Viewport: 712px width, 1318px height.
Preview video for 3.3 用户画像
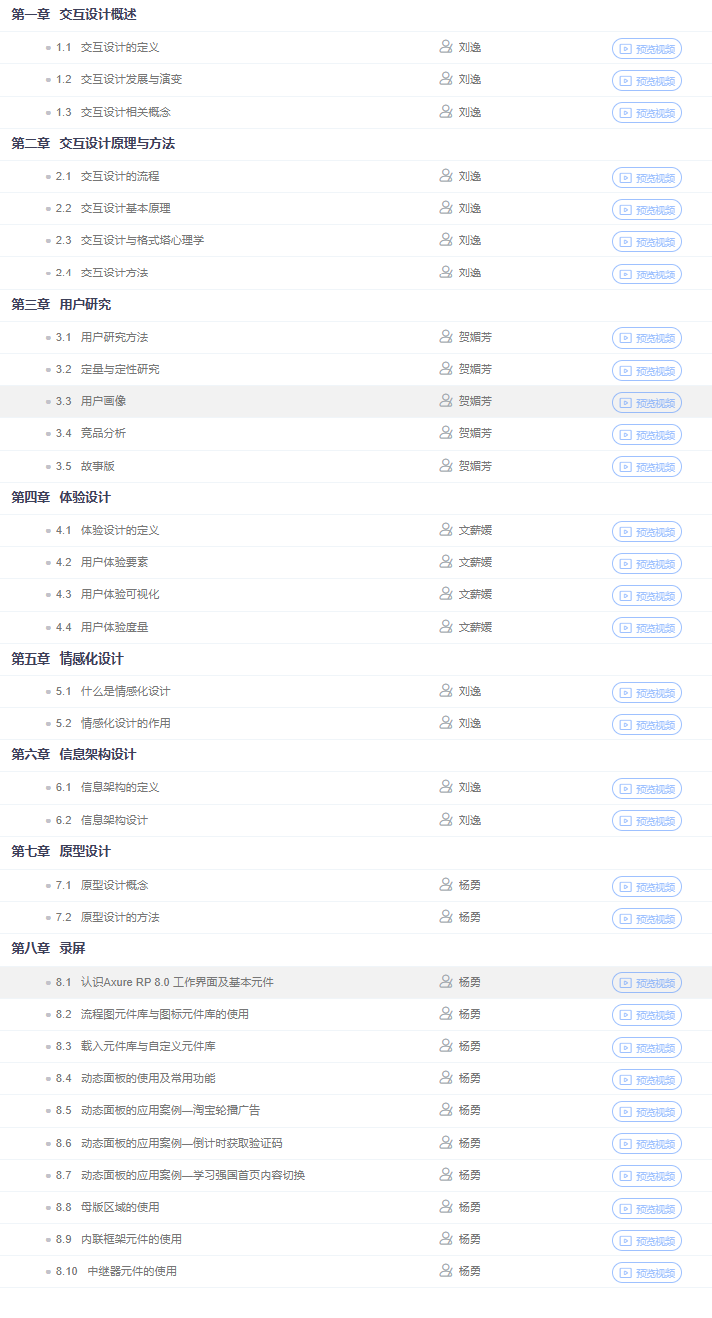pyautogui.click(x=647, y=402)
